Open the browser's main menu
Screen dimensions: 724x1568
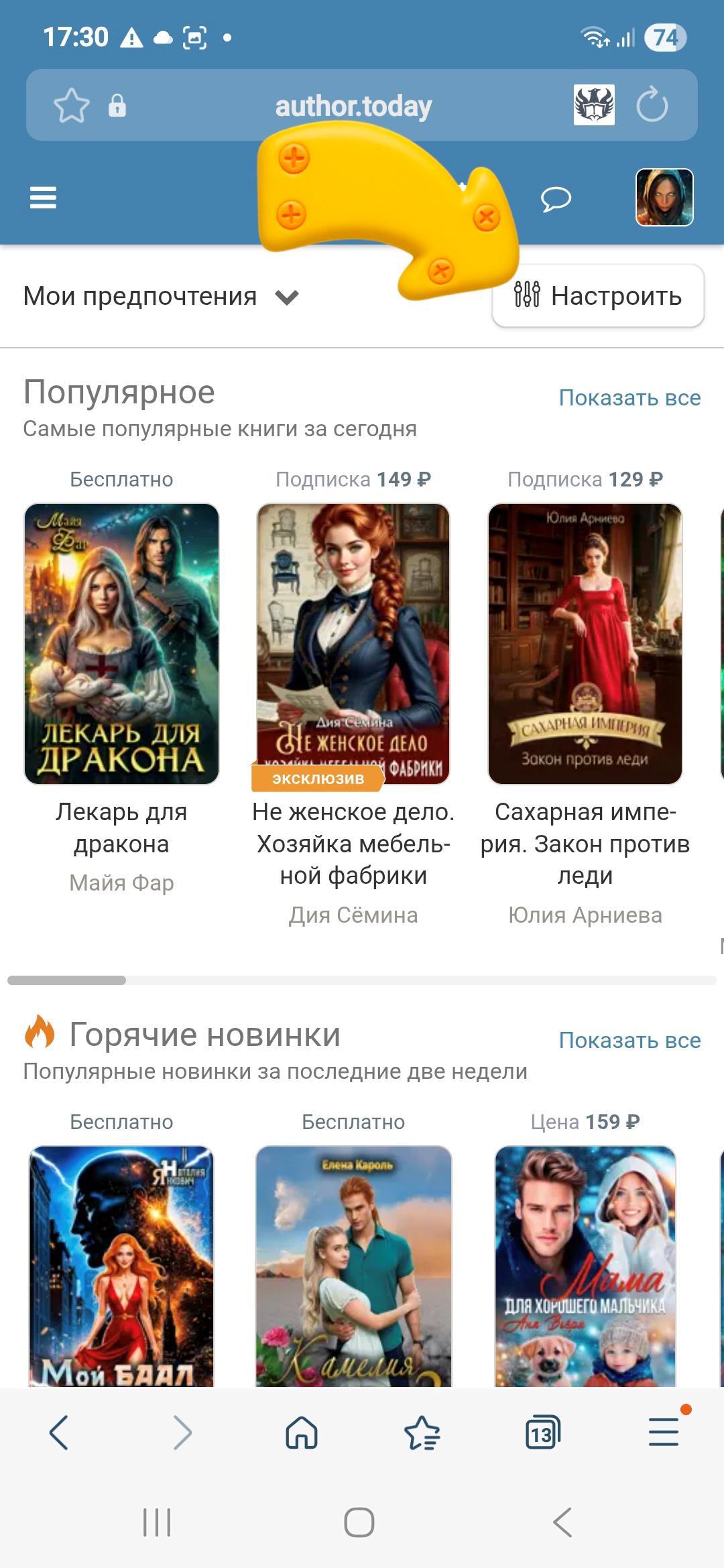coord(664,1433)
